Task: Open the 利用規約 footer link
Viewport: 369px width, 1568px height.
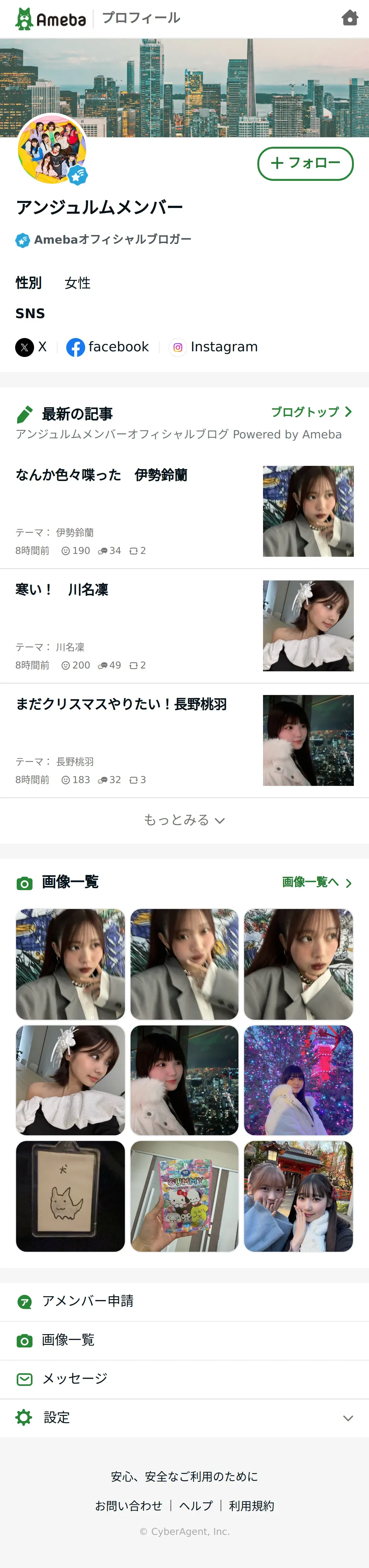Action: 252,1505
